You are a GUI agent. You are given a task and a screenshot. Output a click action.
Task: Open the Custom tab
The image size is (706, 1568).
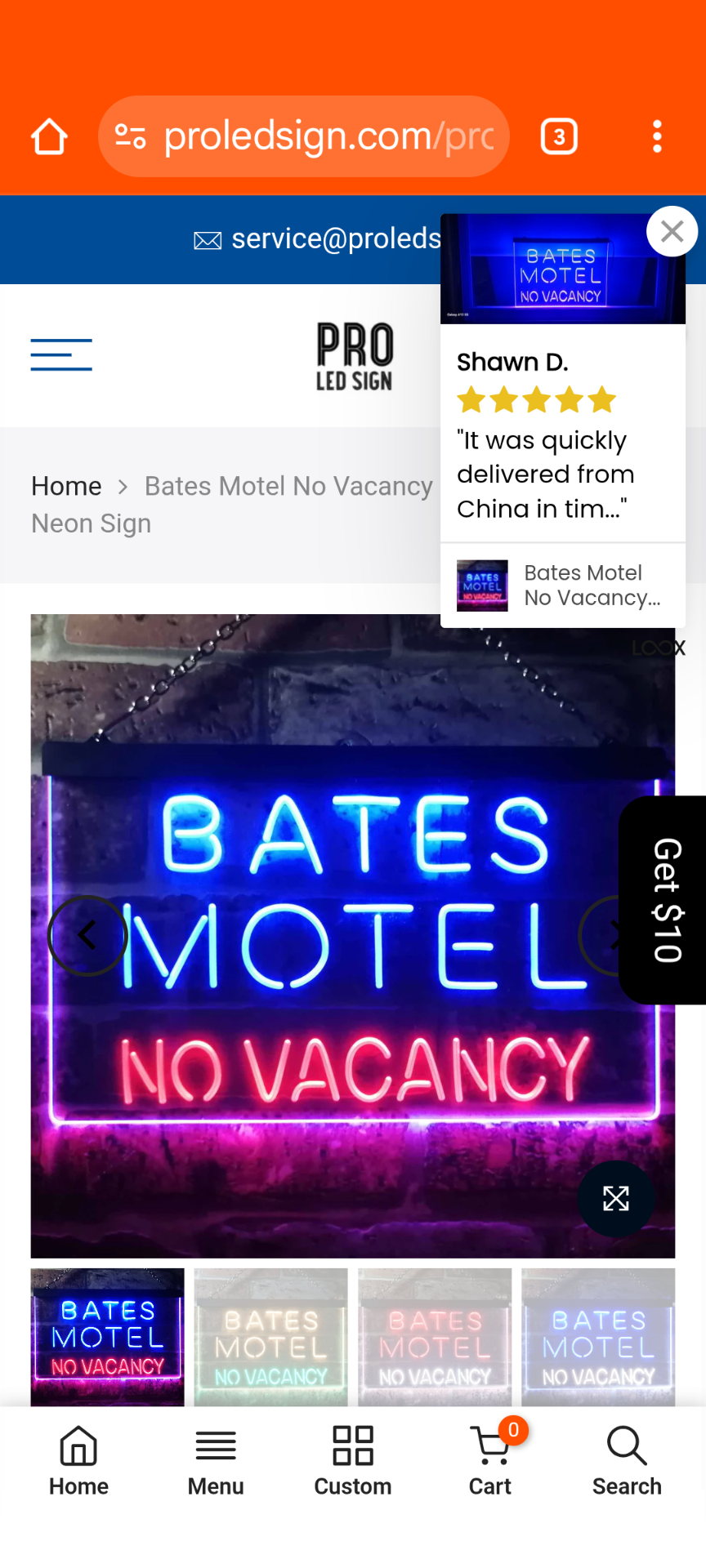click(353, 1461)
